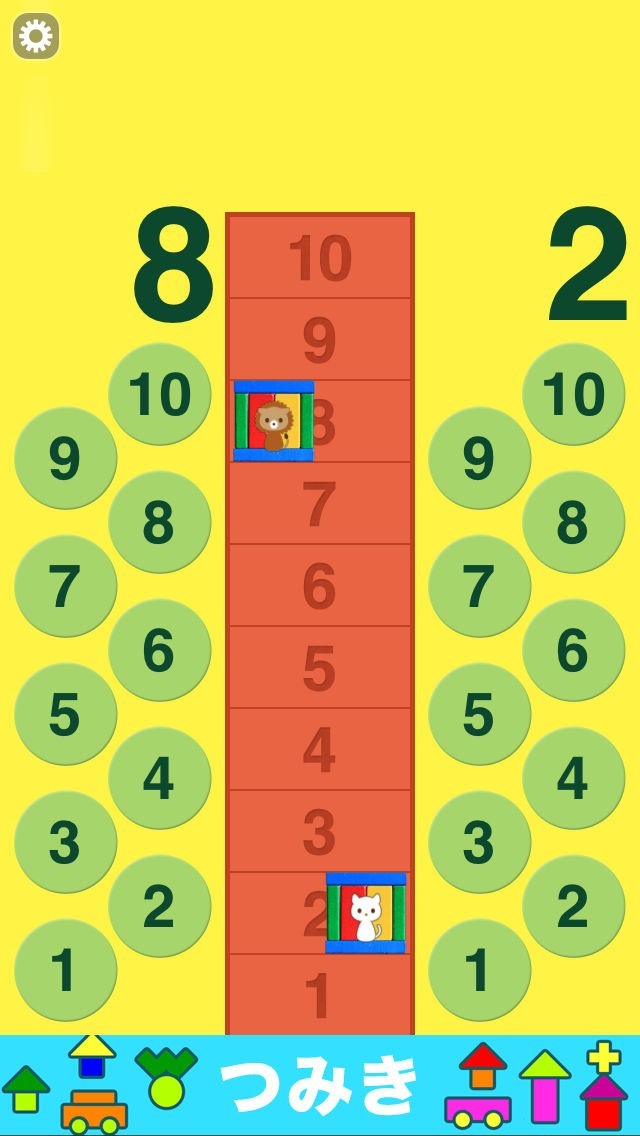Tap the right-side circle numbered 6
The image size is (640, 1136).
573,650
